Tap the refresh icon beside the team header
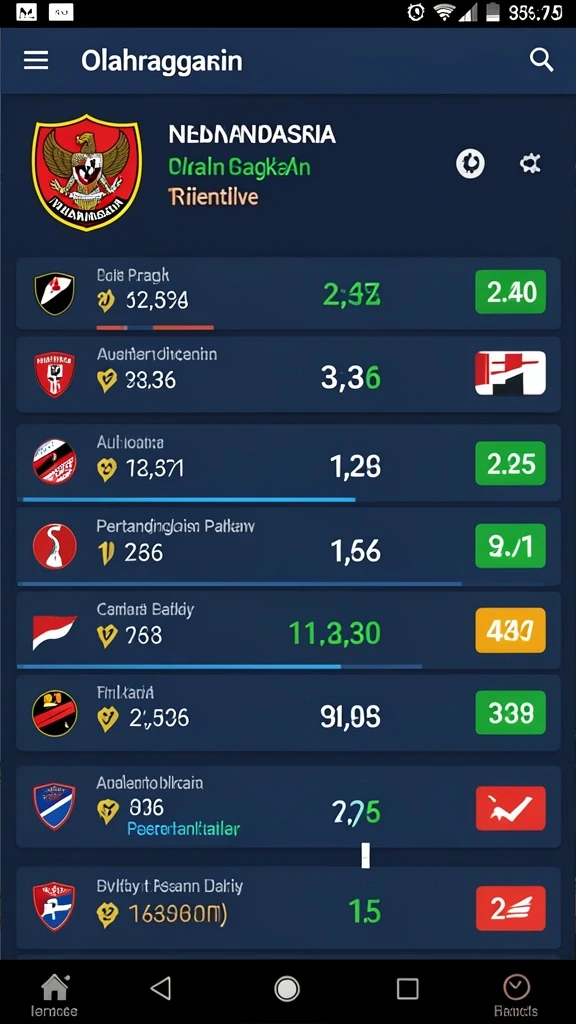 pos(470,163)
